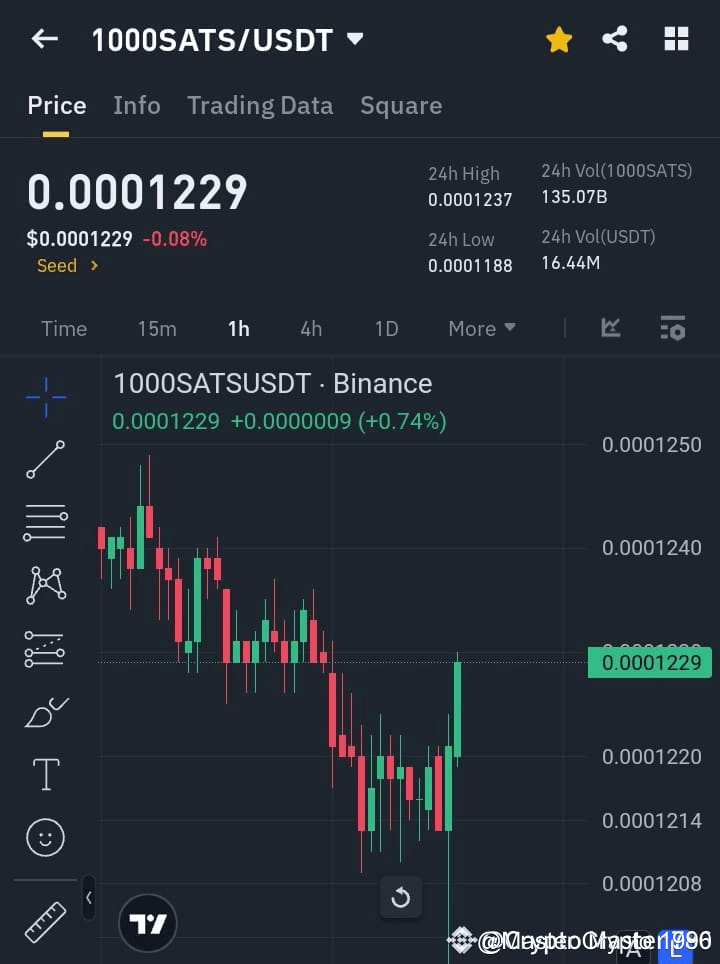The image size is (720, 964).
Task: Select the trend line drawing tool
Action: pos(45,460)
